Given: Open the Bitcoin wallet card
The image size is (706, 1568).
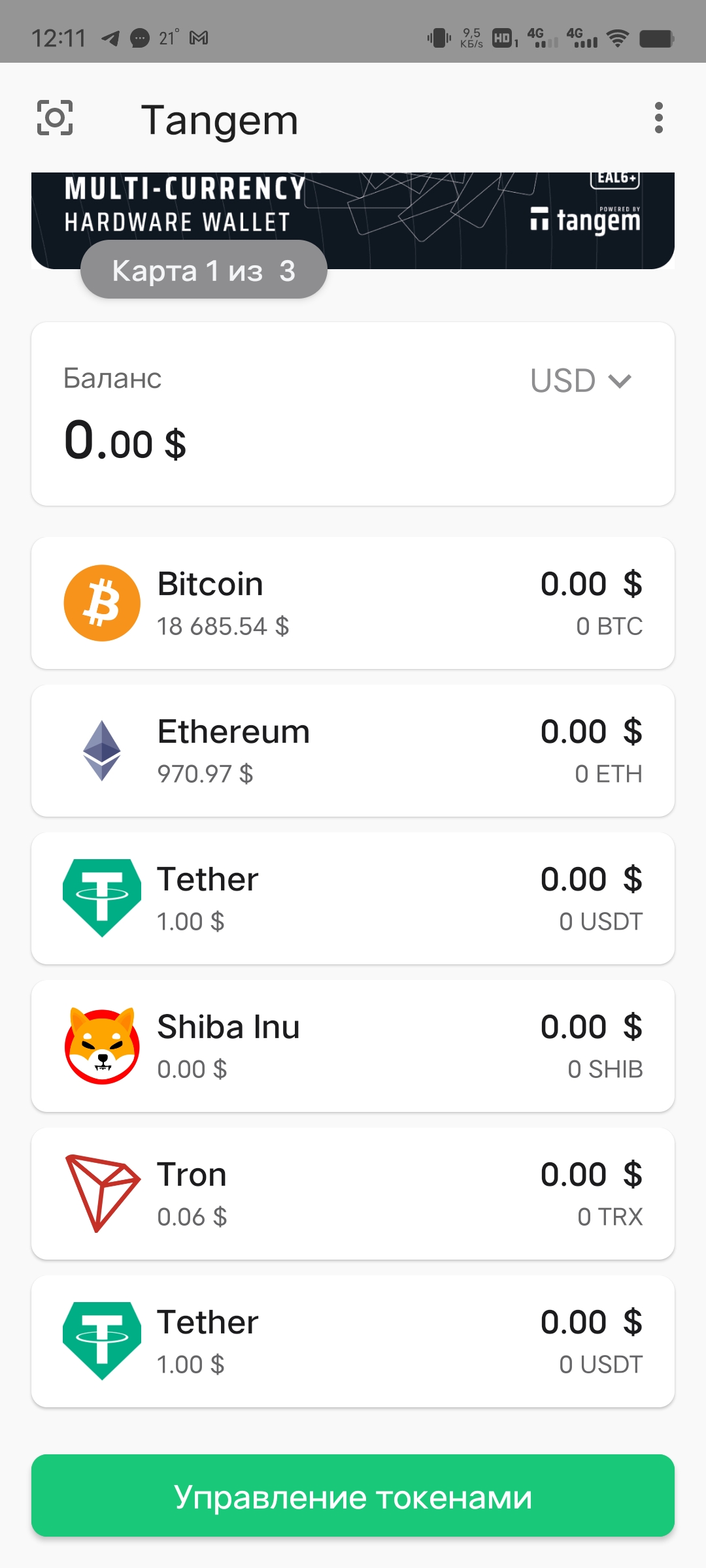Looking at the screenshot, I should [x=353, y=603].
